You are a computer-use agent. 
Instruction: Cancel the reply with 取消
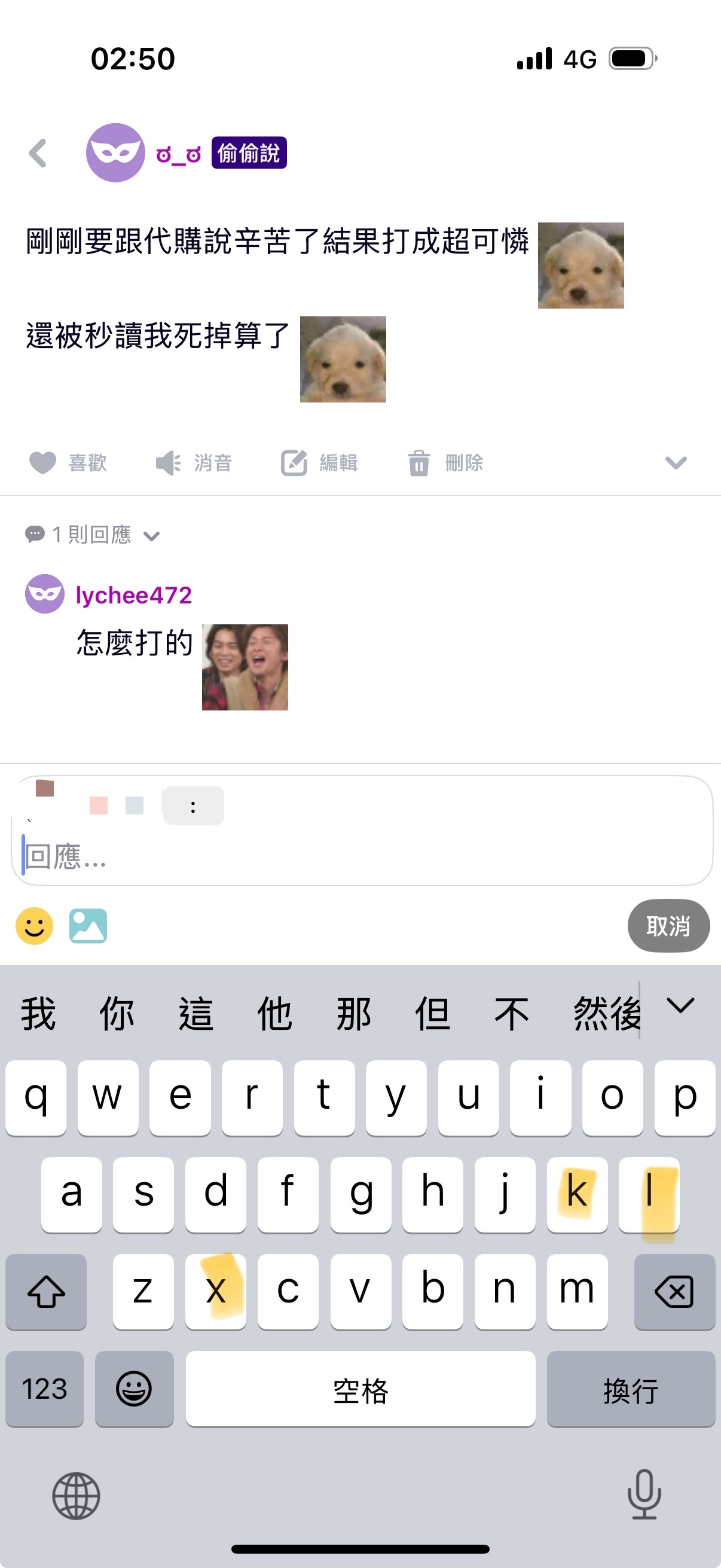click(x=668, y=925)
